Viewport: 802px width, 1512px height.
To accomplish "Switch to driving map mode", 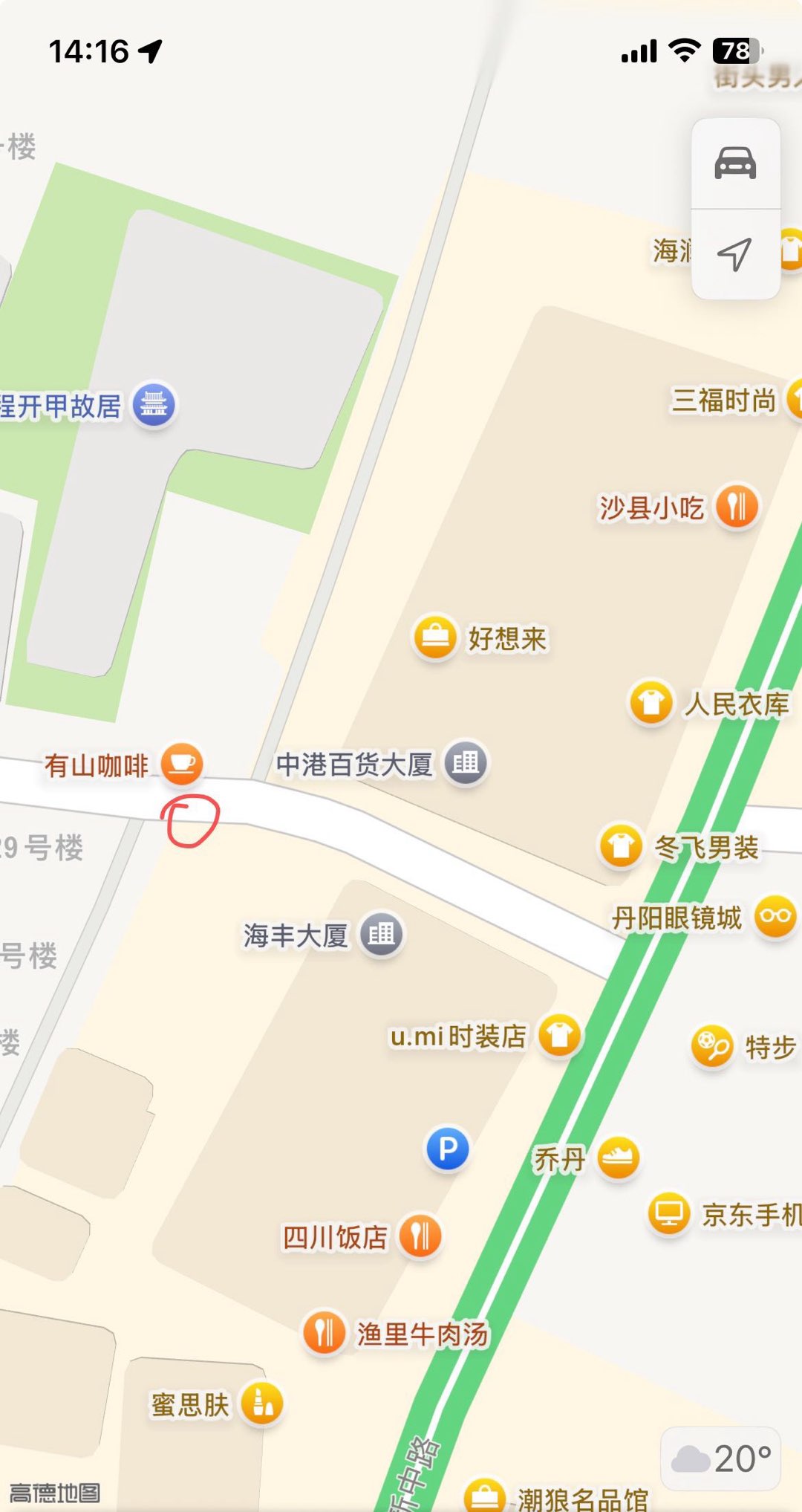I will (735, 163).
